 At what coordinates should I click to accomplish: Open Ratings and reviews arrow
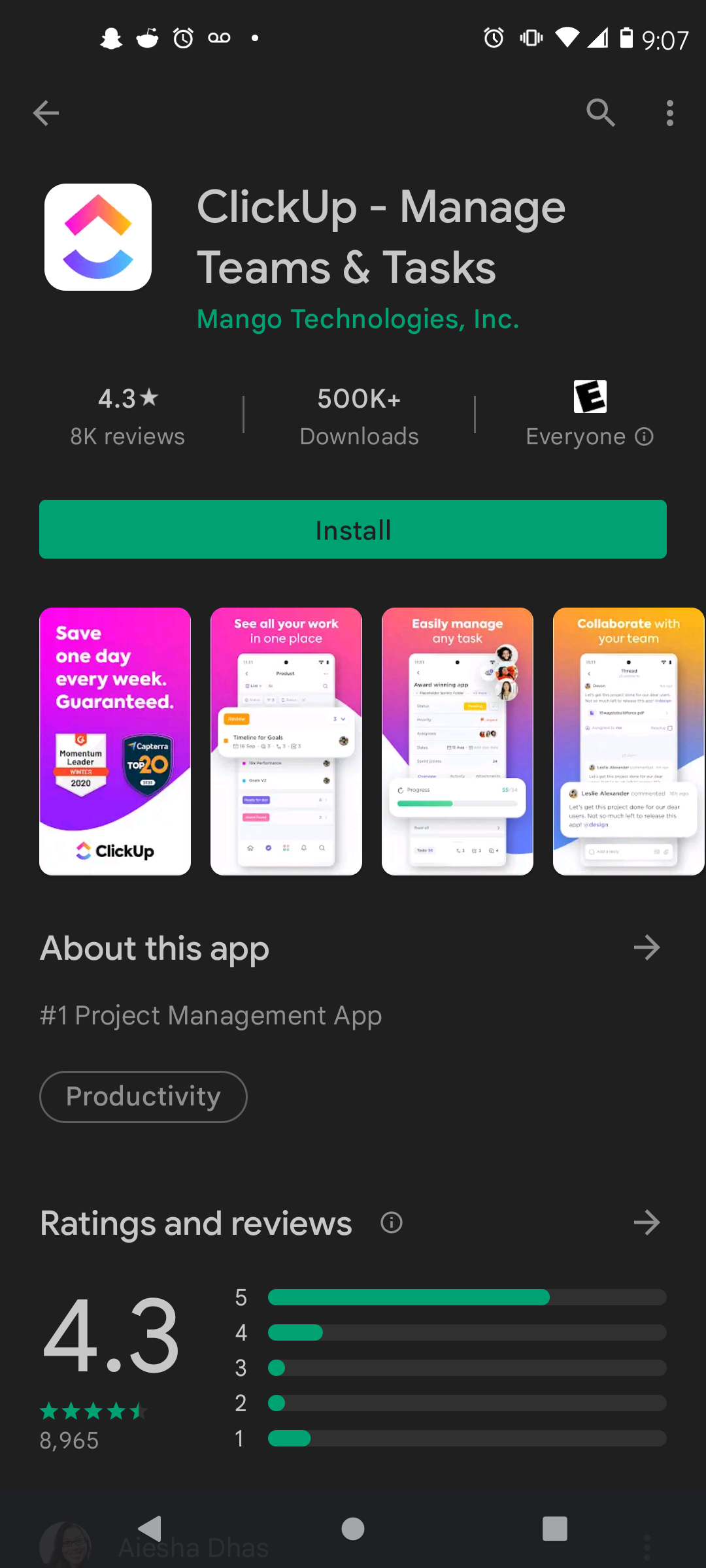point(647,1222)
